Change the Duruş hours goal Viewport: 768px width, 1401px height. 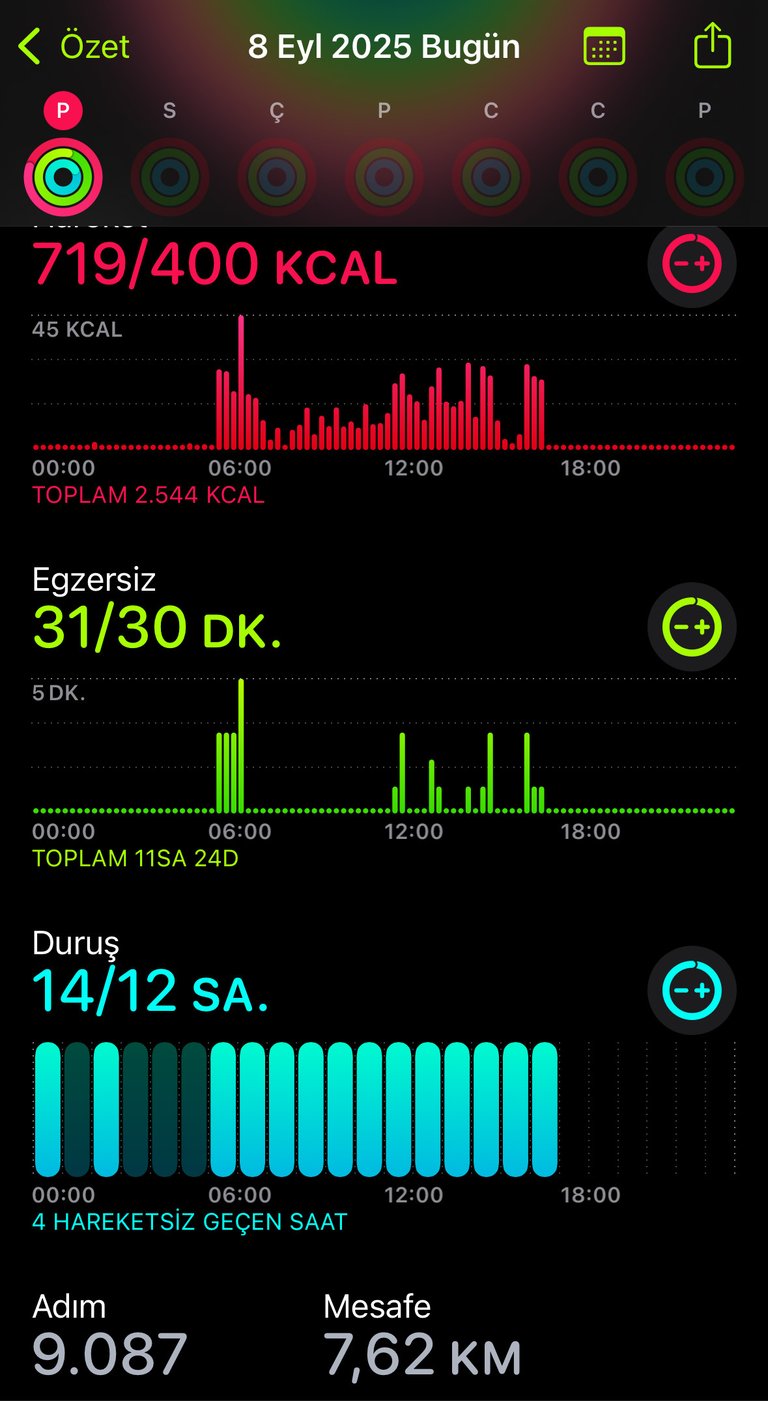[692, 990]
